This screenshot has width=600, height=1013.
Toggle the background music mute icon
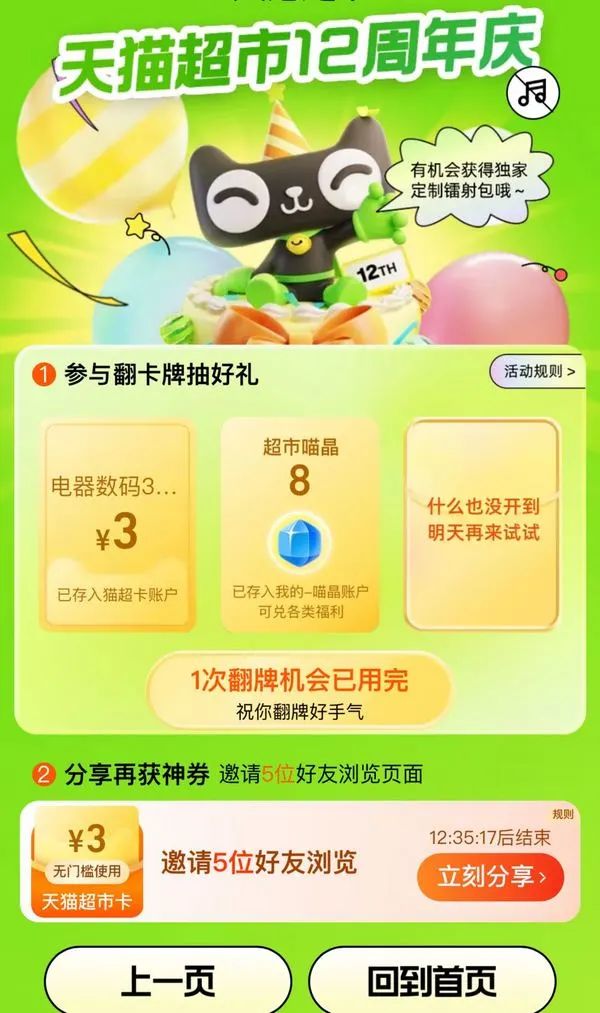(x=532, y=92)
